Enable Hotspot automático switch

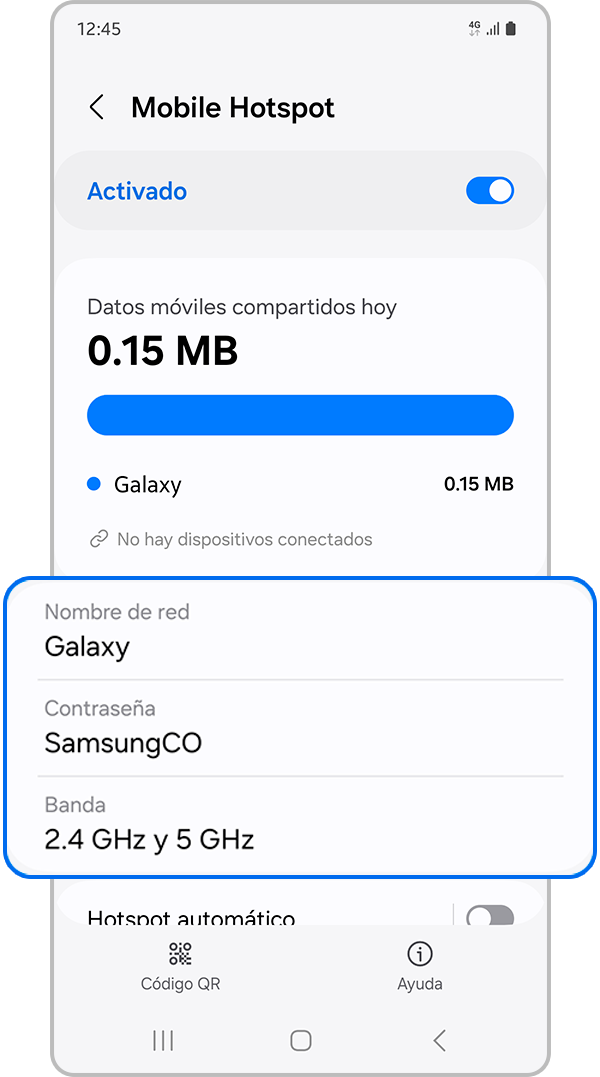pos(490,916)
